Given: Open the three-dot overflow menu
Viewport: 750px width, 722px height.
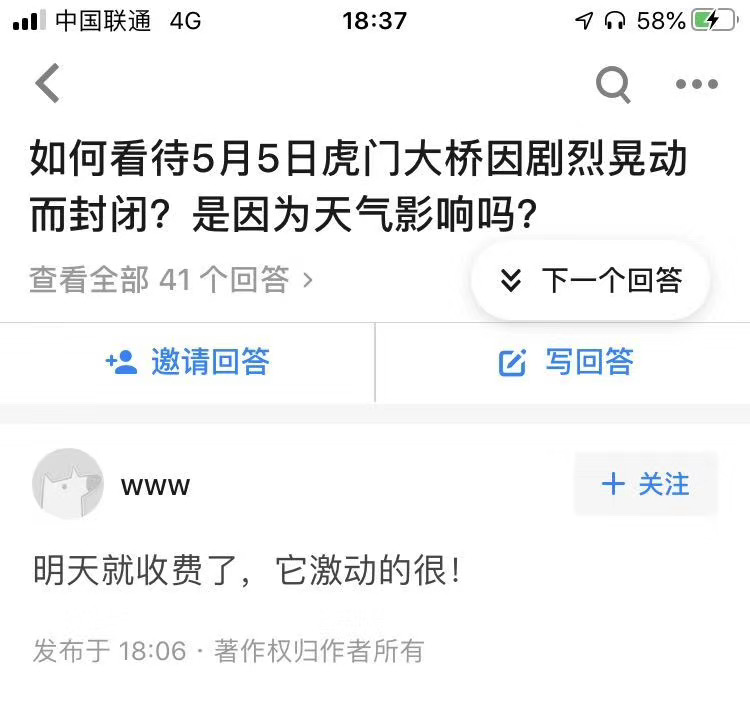Looking at the screenshot, I should [697, 84].
